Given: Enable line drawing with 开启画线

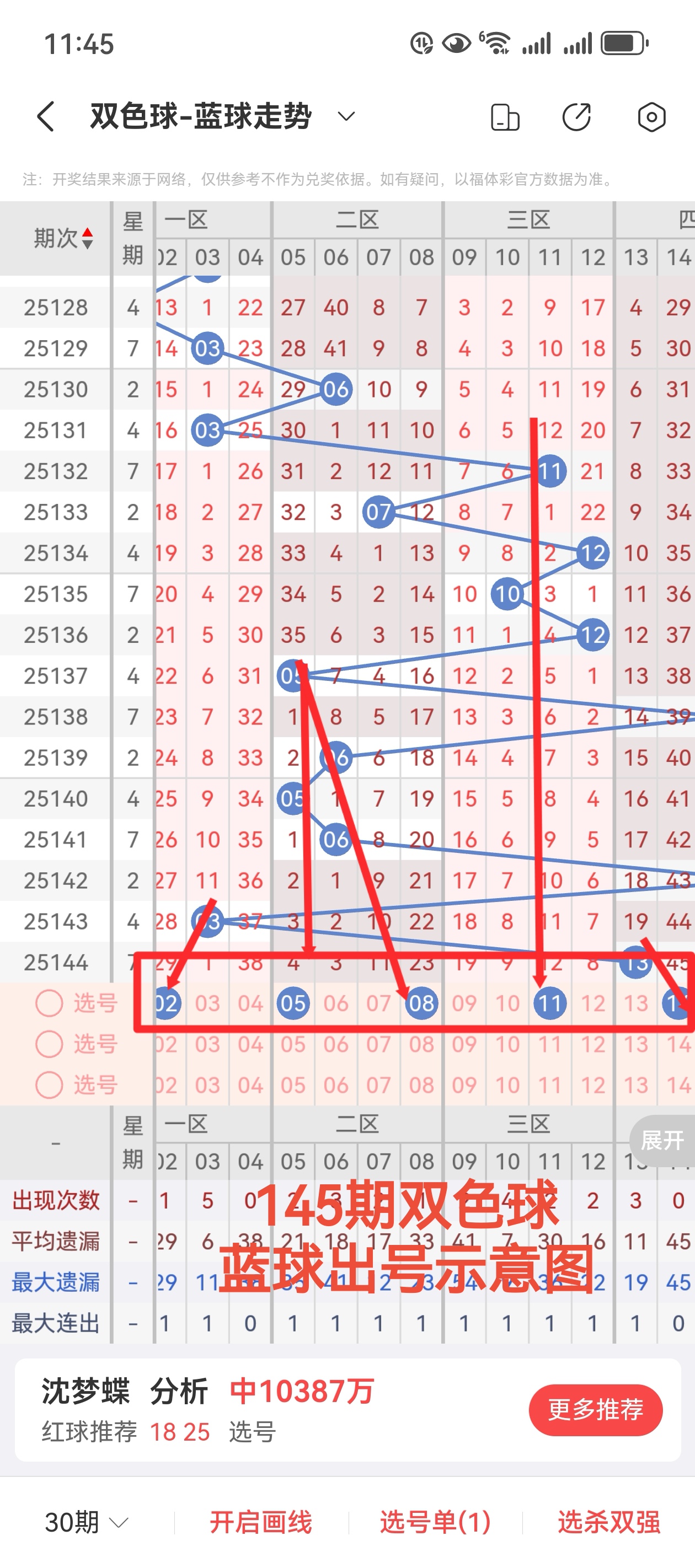Looking at the screenshot, I should pyautogui.click(x=261, y=1522).
